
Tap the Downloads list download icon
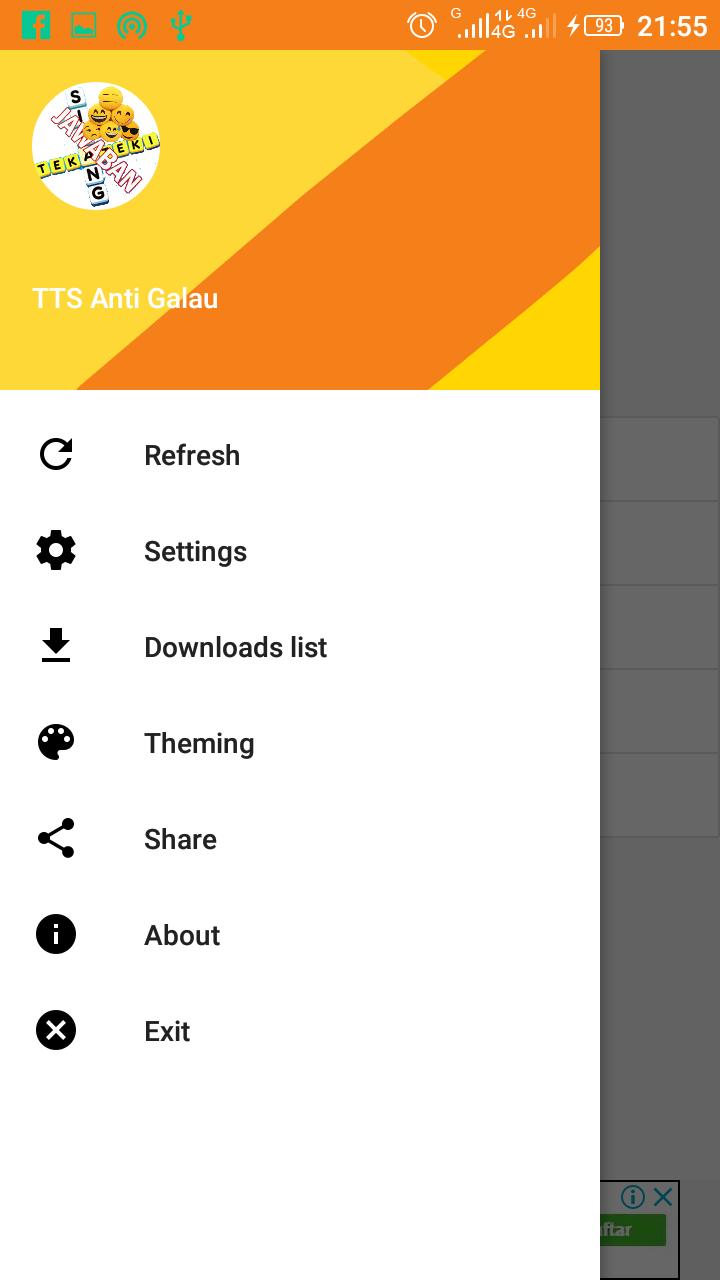tap(55, 647)
